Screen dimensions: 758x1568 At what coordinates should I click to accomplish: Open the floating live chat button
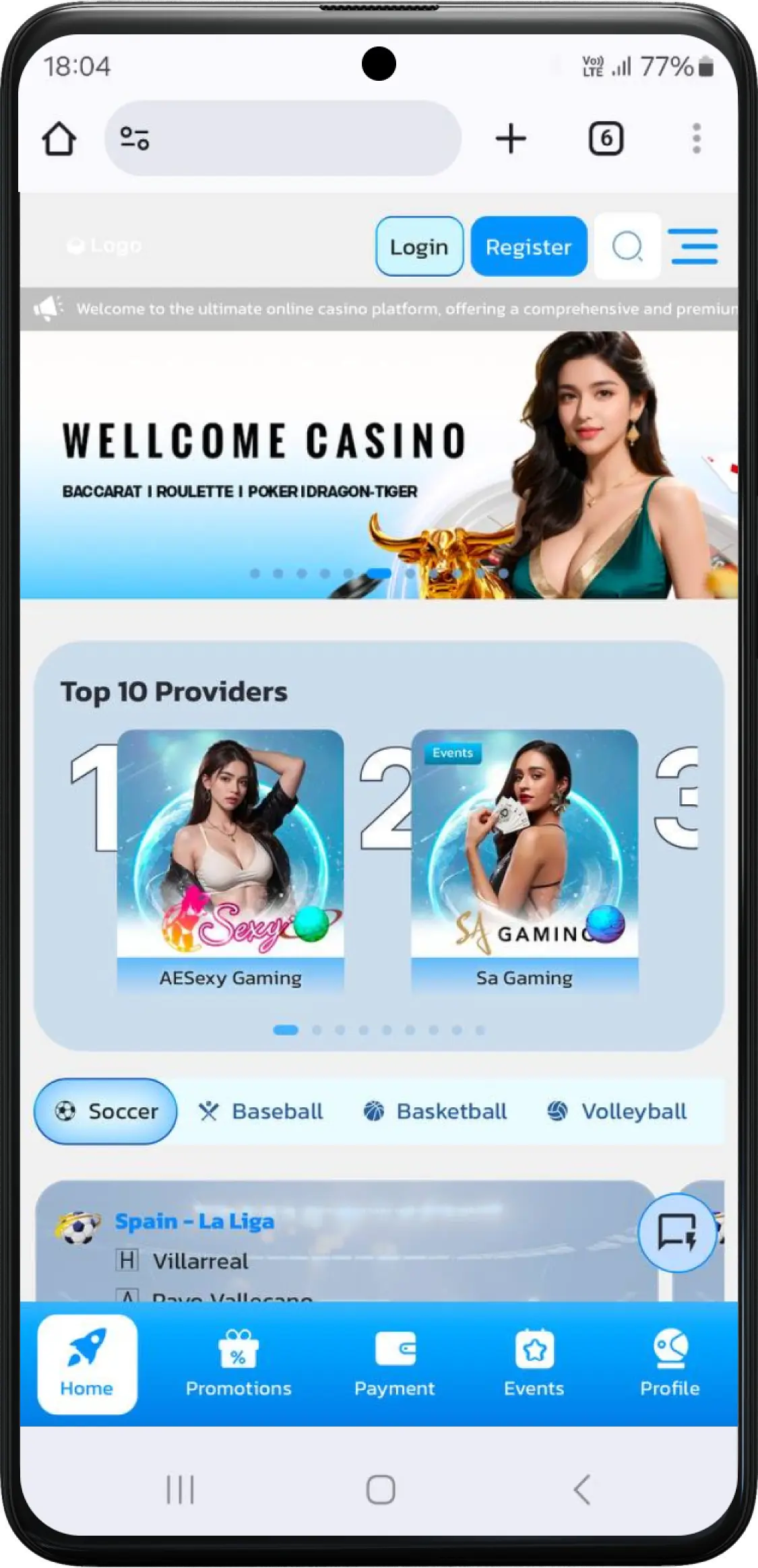click(676, 1233)
